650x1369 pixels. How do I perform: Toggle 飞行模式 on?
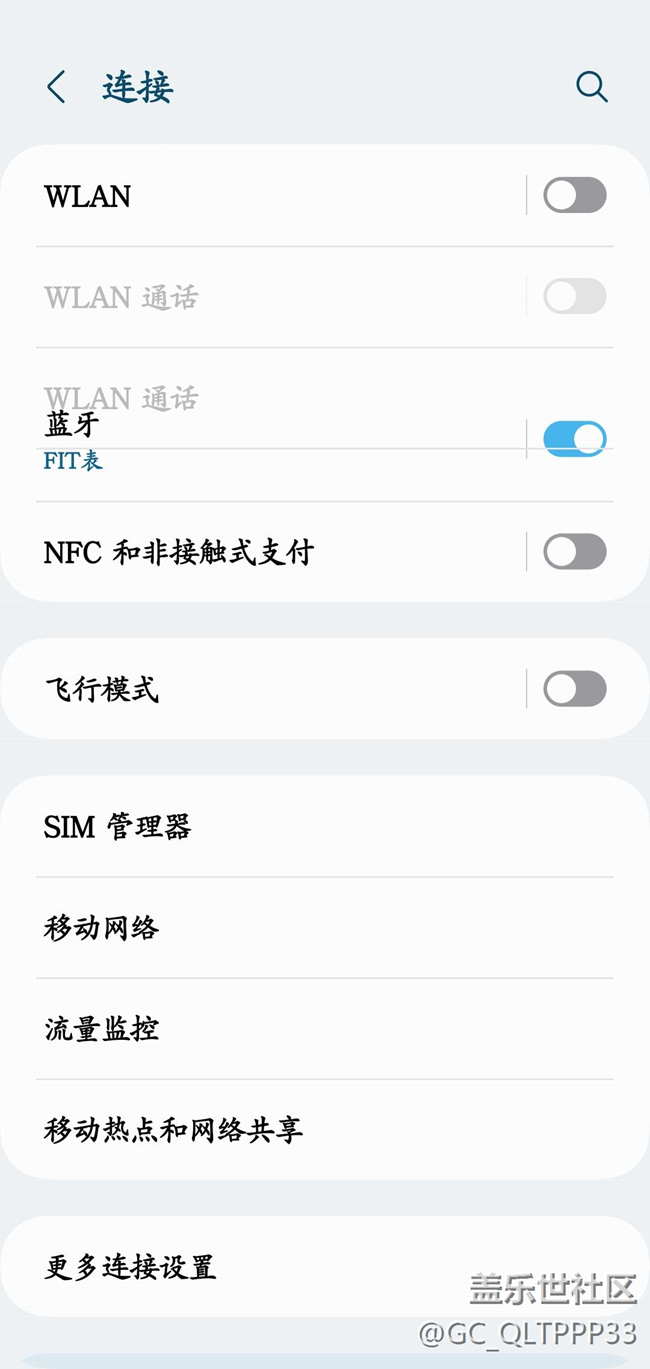pos(574,688)
